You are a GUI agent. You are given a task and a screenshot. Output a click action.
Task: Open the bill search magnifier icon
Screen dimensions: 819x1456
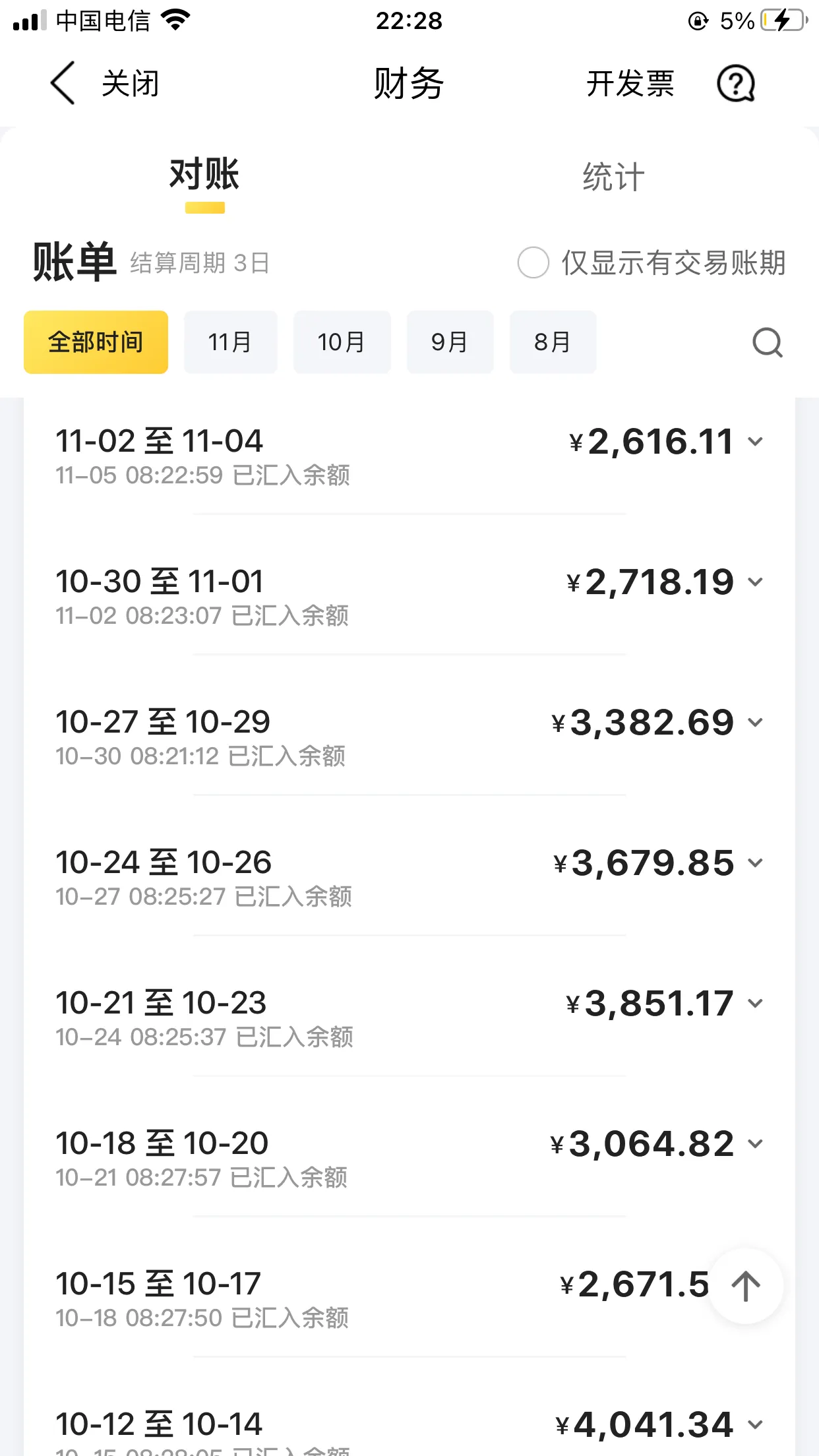[x=768, y=342]
